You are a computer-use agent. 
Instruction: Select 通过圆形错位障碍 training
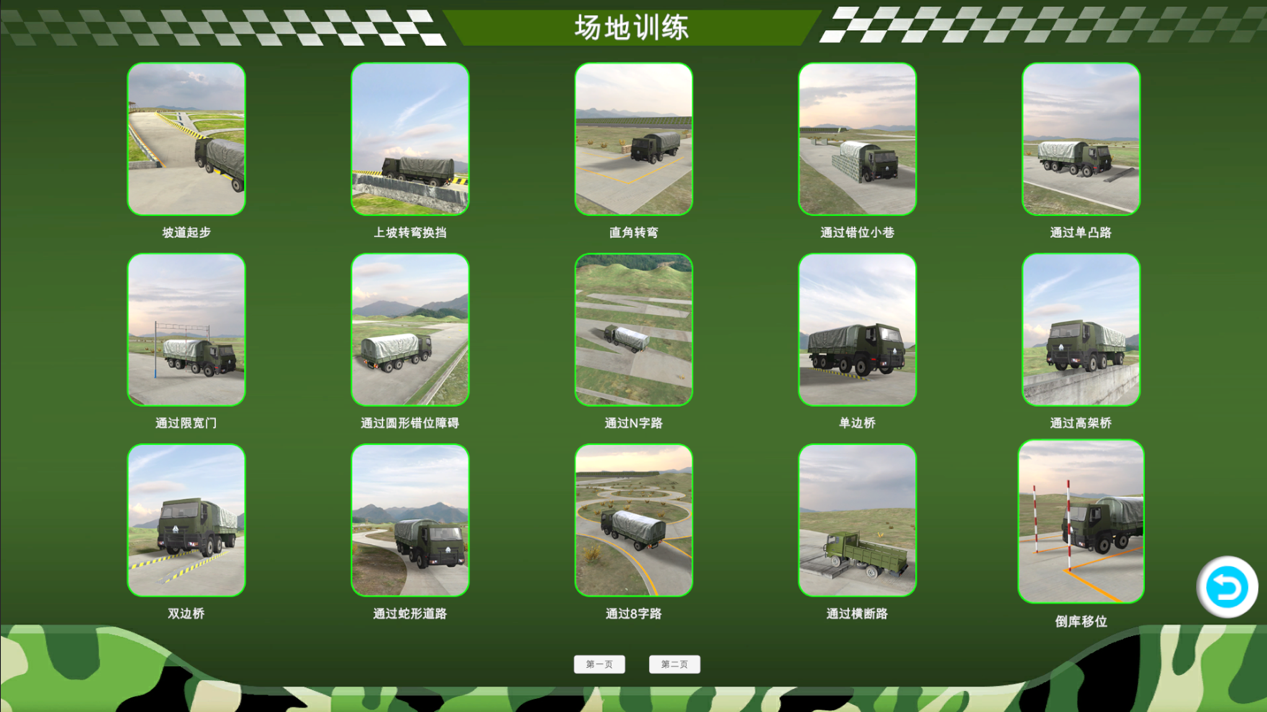(x=410, y=330)
